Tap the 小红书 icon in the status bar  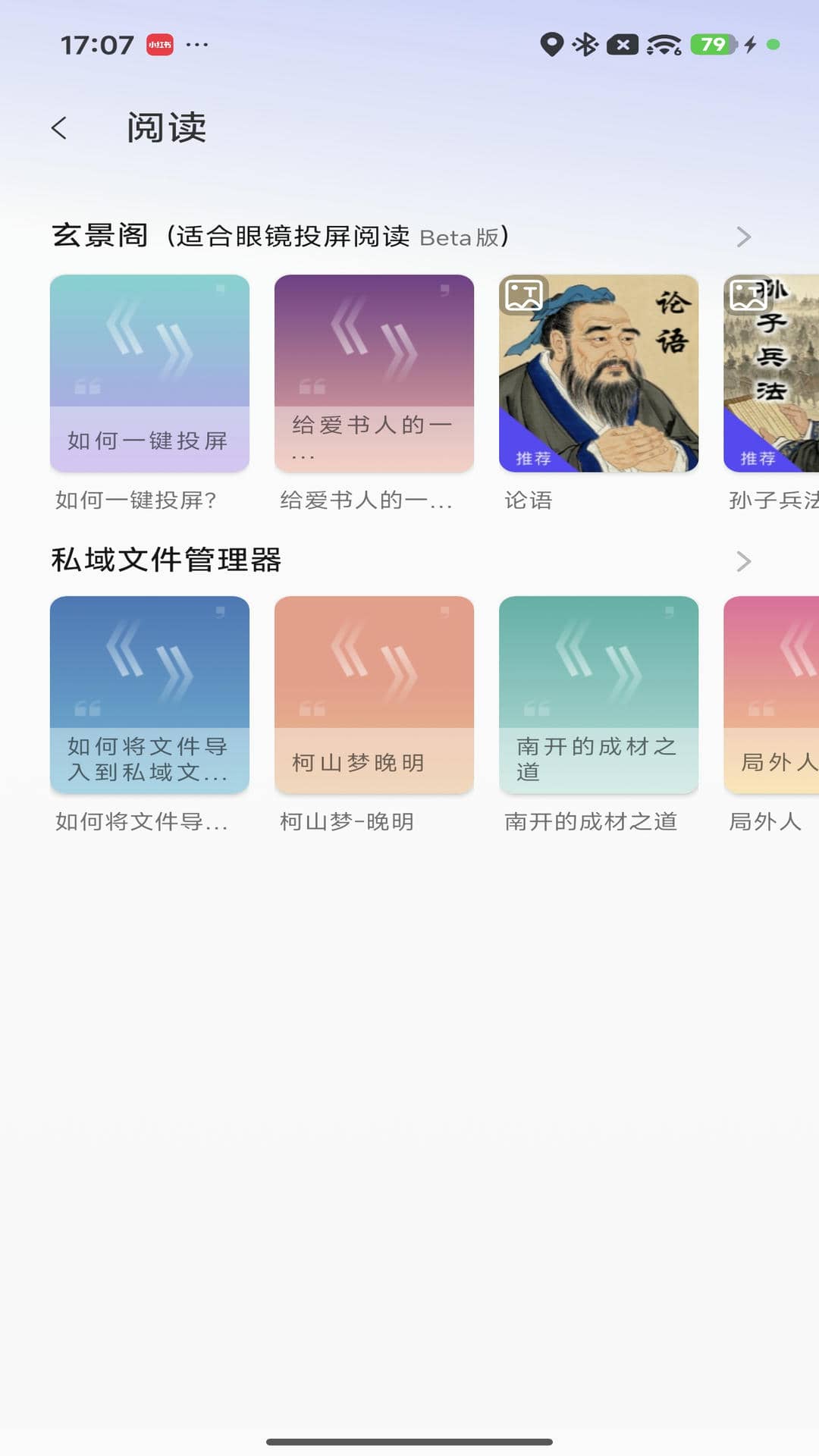click(158, 44)
